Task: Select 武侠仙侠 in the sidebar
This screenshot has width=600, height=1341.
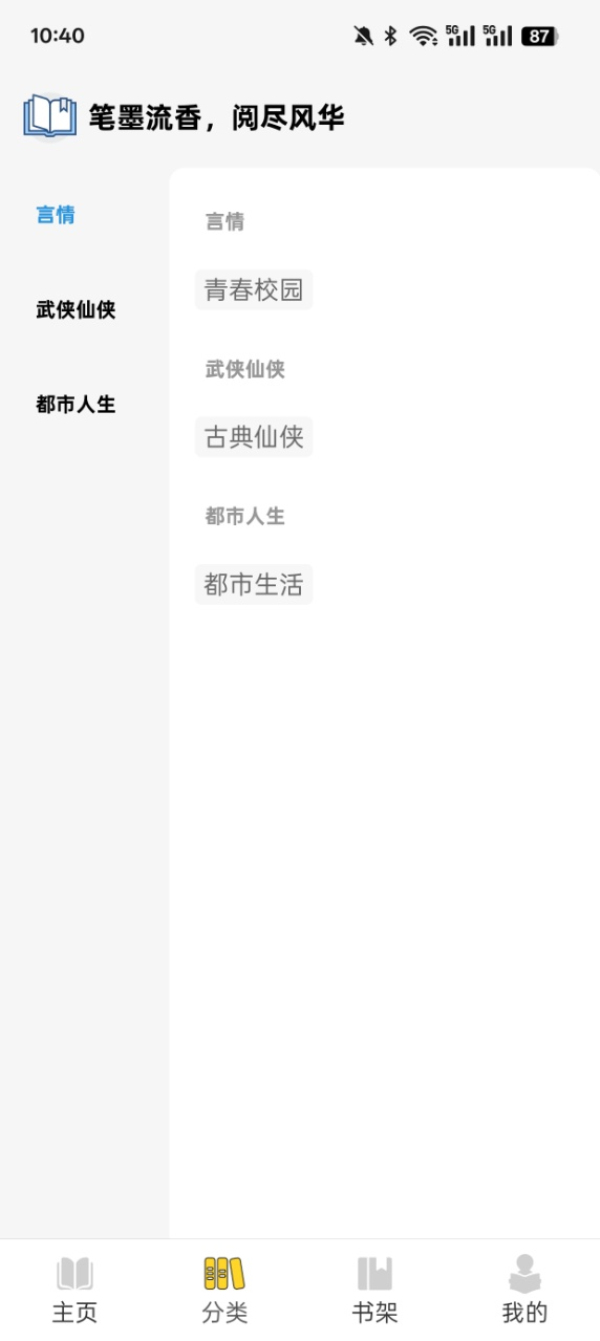Action: click(76, 310)
